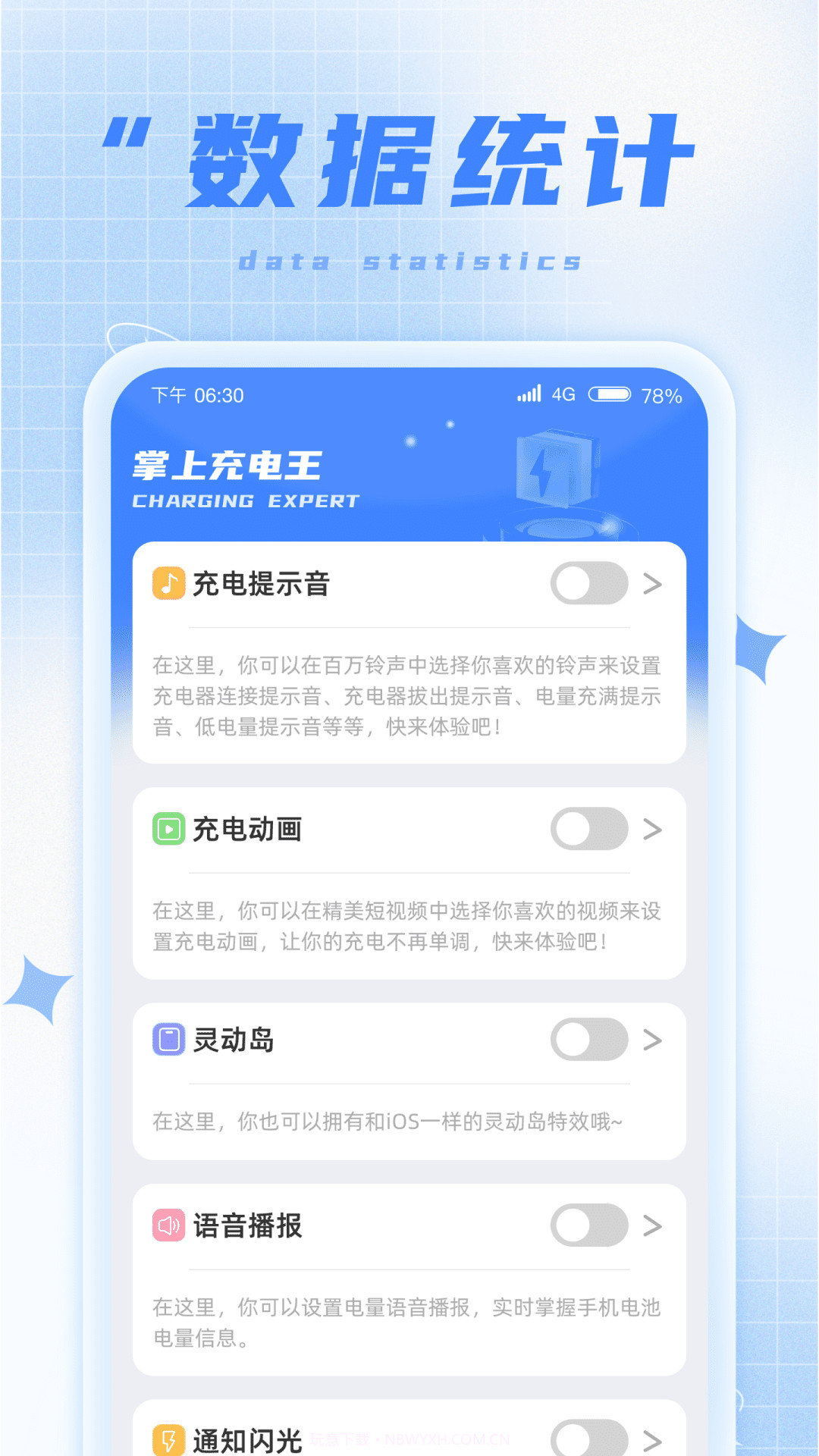This screenshot has width=819, height=1456.
Task: Click the green video play icon beside 充电动画
Action: [168, 830]
